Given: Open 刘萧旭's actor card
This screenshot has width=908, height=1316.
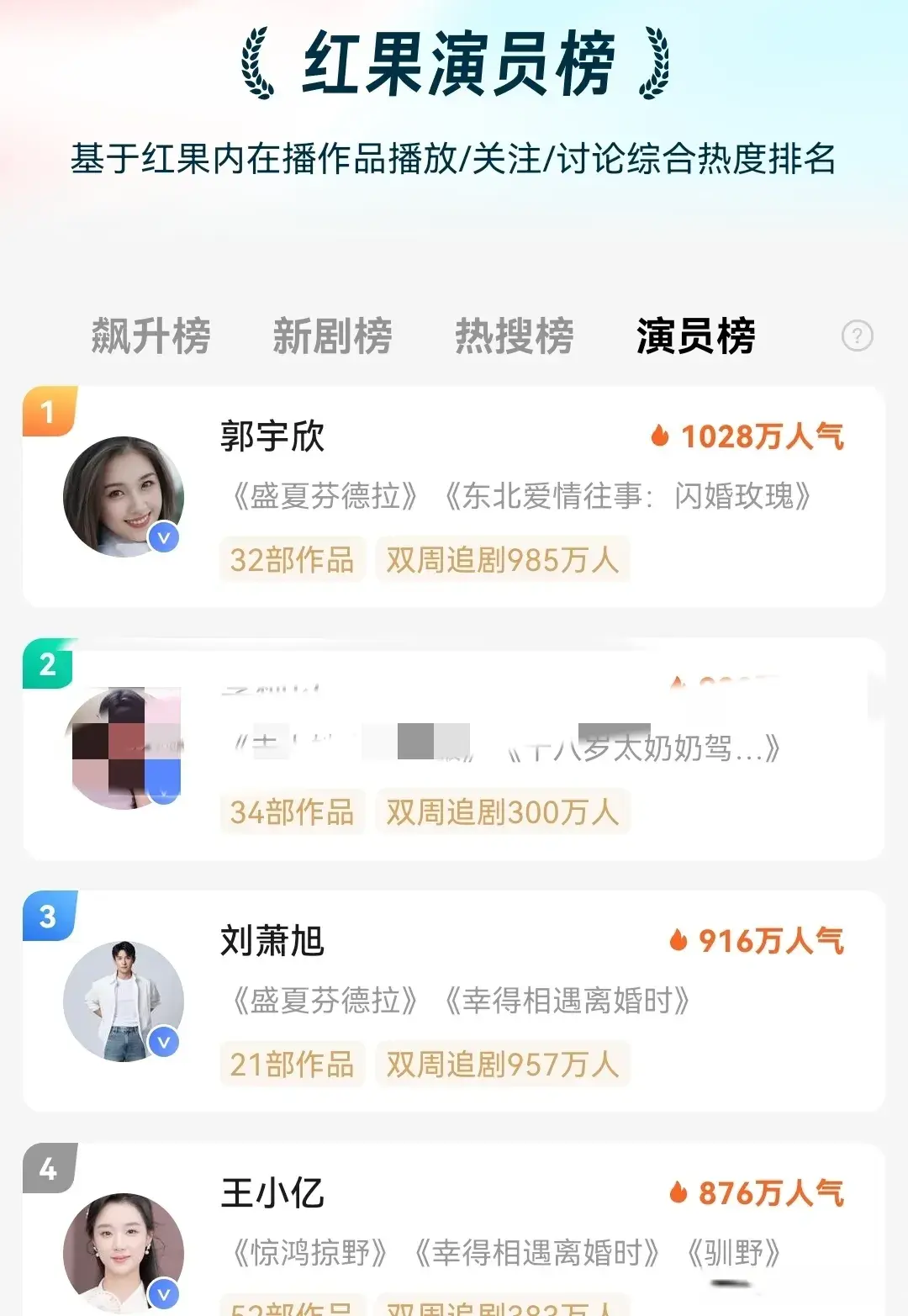Looking at the screenshot, I should pos(454,1001).
